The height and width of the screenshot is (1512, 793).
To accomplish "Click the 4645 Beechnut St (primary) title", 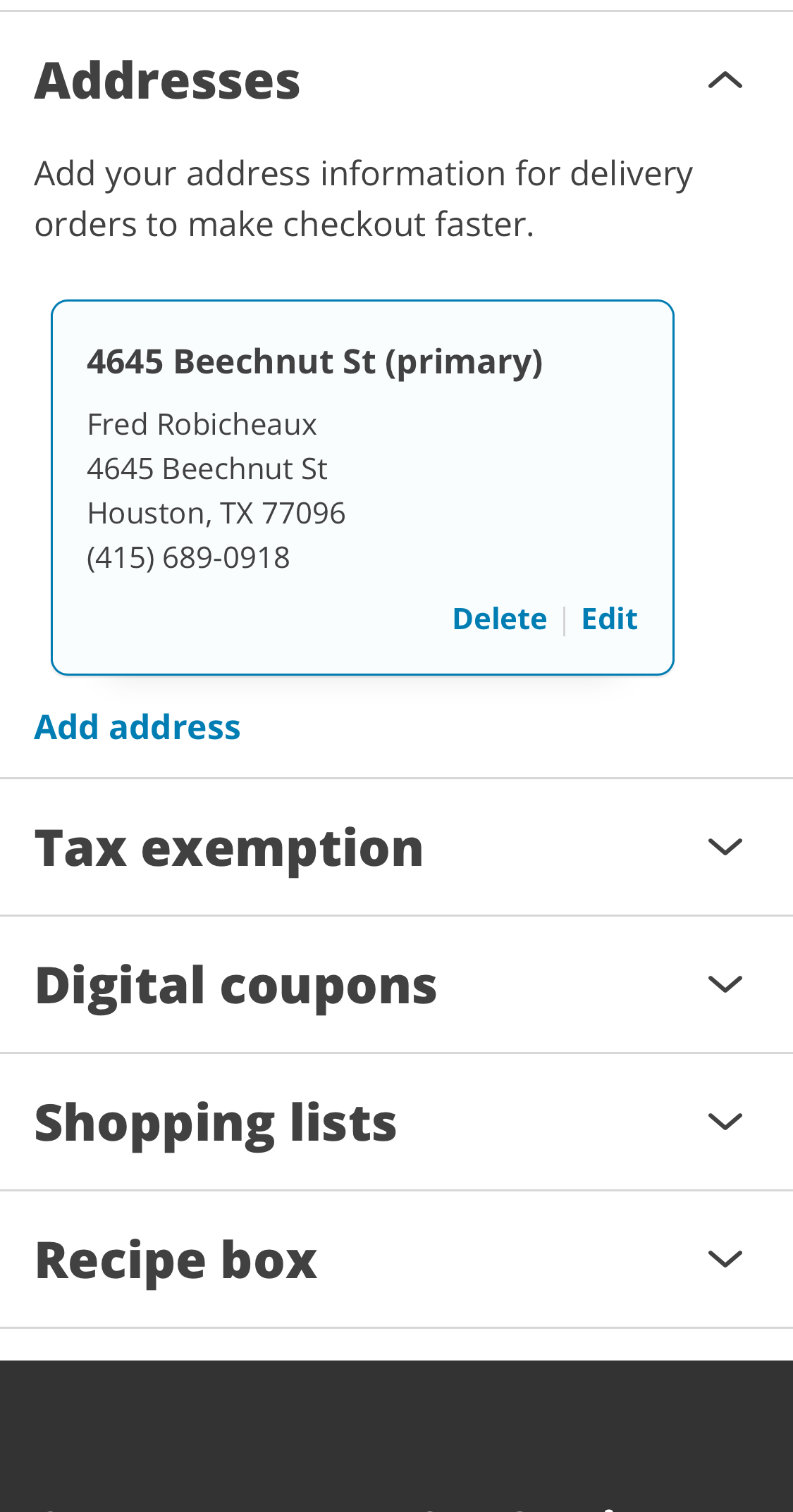I will [x=316, y=361].
